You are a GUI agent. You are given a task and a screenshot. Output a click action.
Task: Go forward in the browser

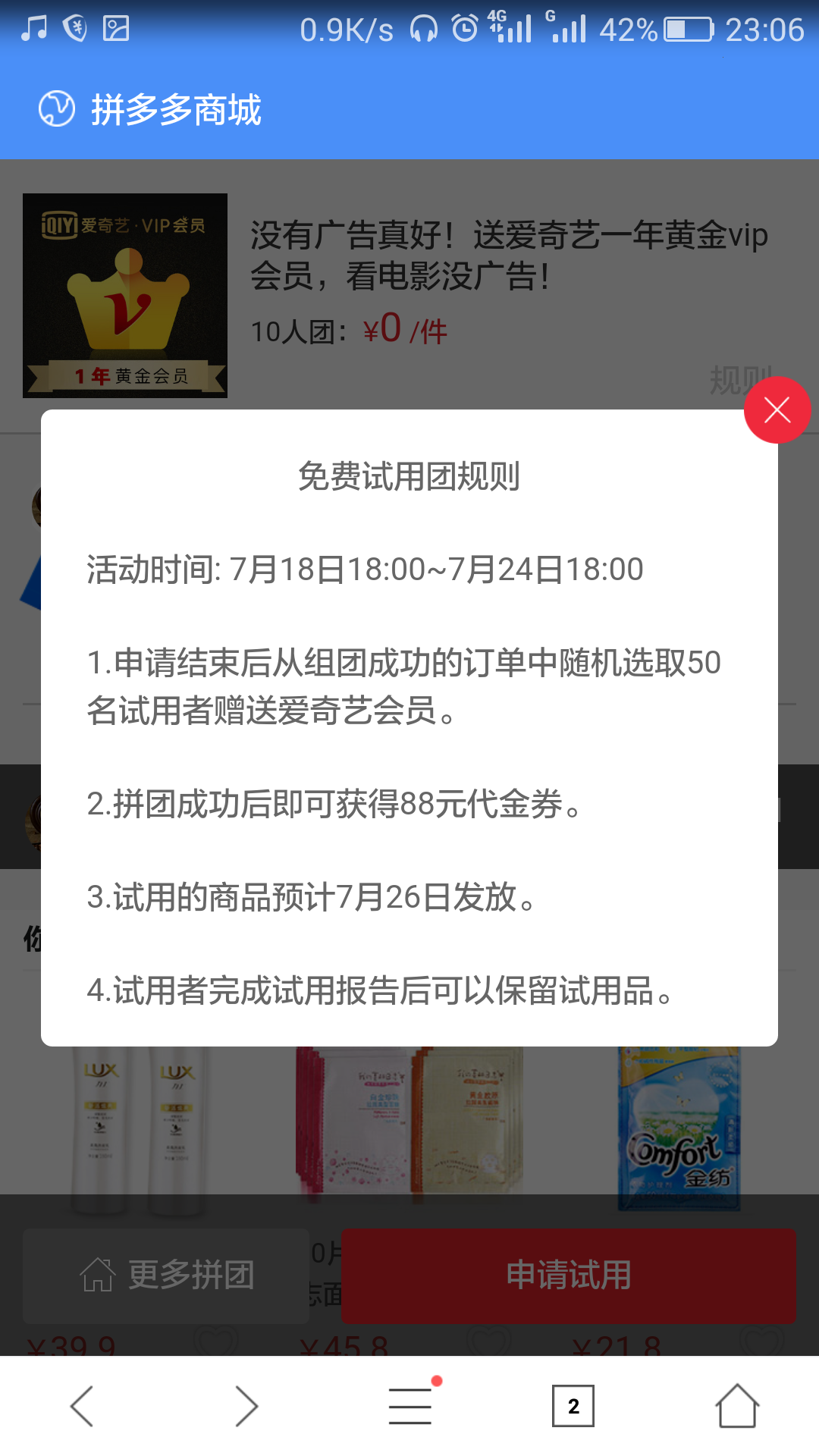246,1406
